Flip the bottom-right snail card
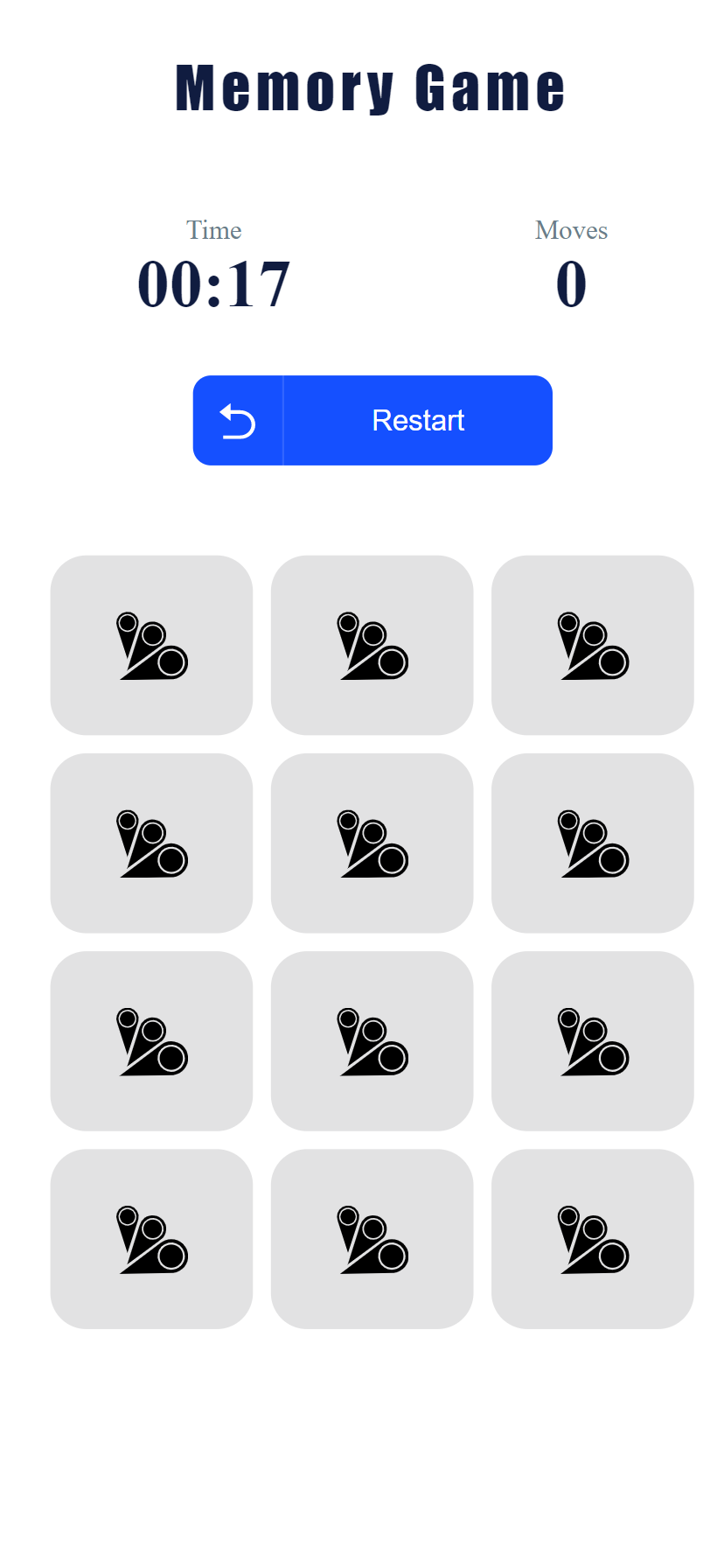This screenshot has width=724, height=1568. [591, 1238]
